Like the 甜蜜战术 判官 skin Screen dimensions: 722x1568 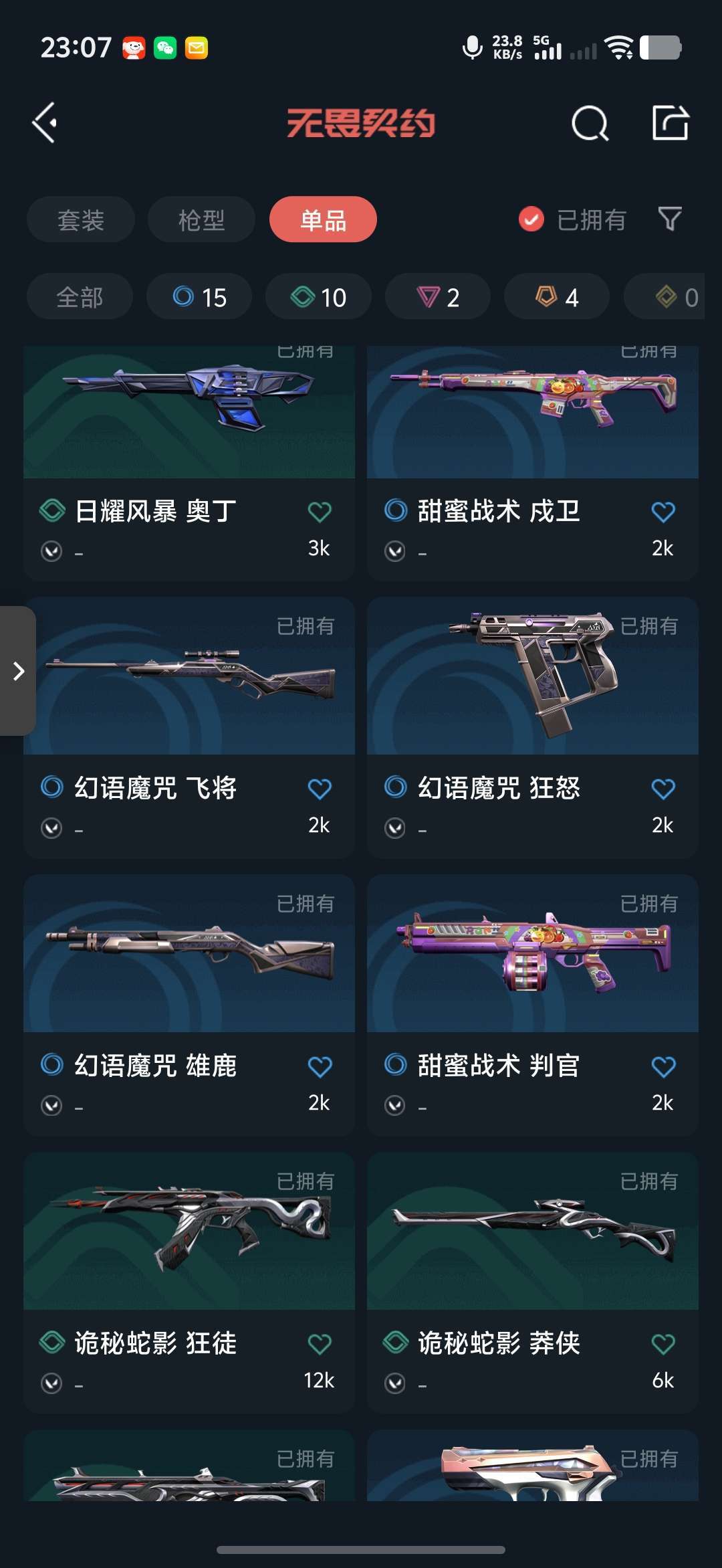tap(663, 1067)
